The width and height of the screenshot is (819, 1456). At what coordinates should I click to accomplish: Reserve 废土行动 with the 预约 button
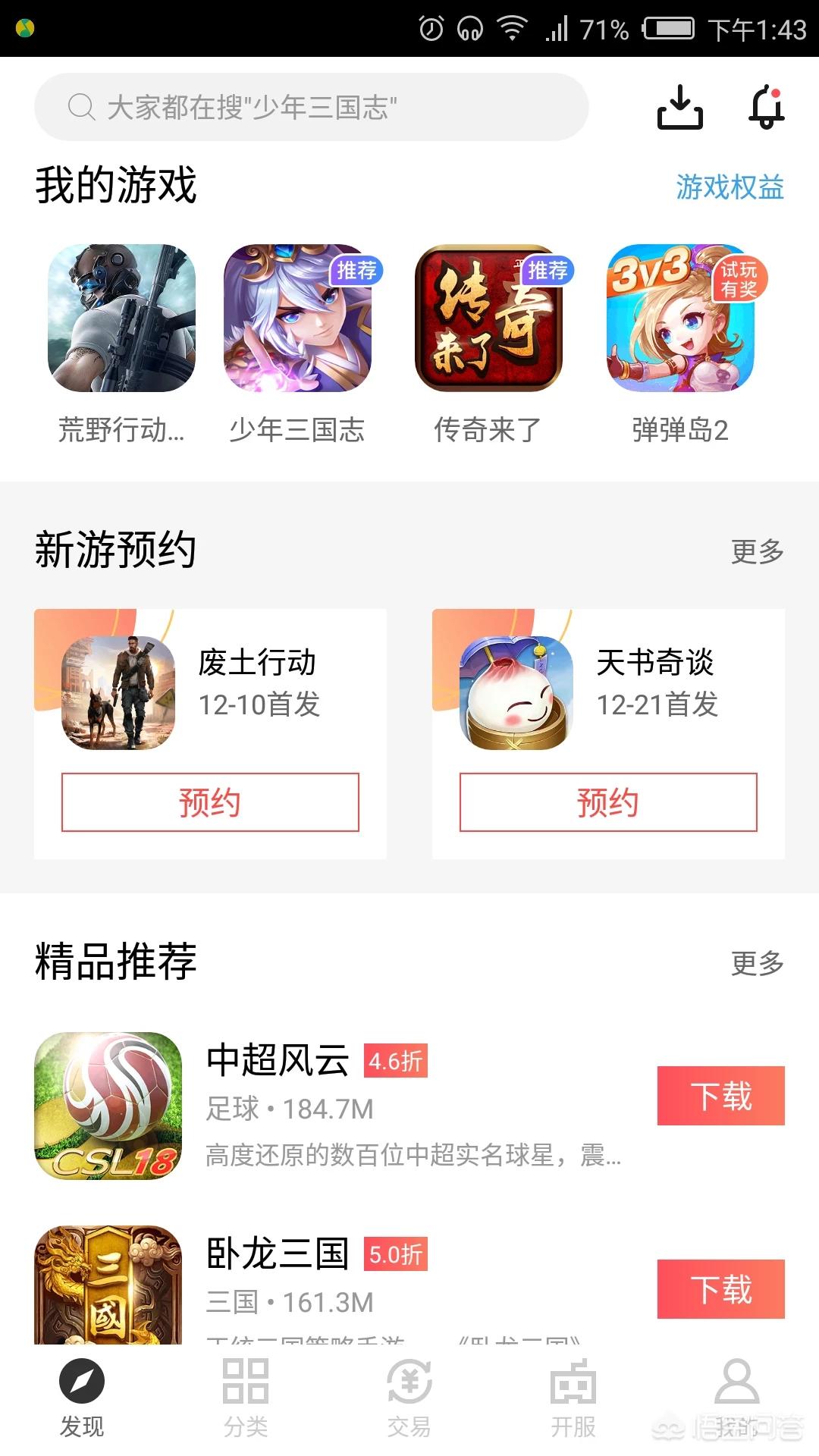[210, 802]
